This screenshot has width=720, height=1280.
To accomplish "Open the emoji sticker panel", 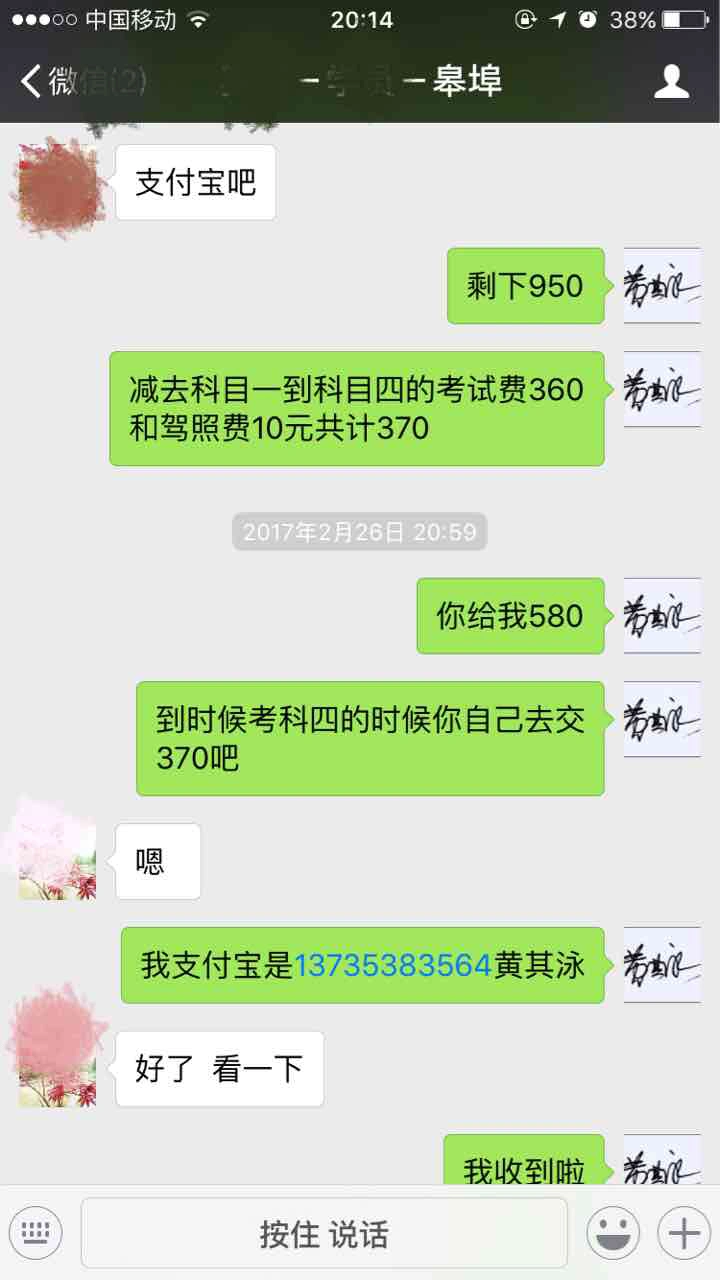I will pyautogui.click(x=613, y=1232).
